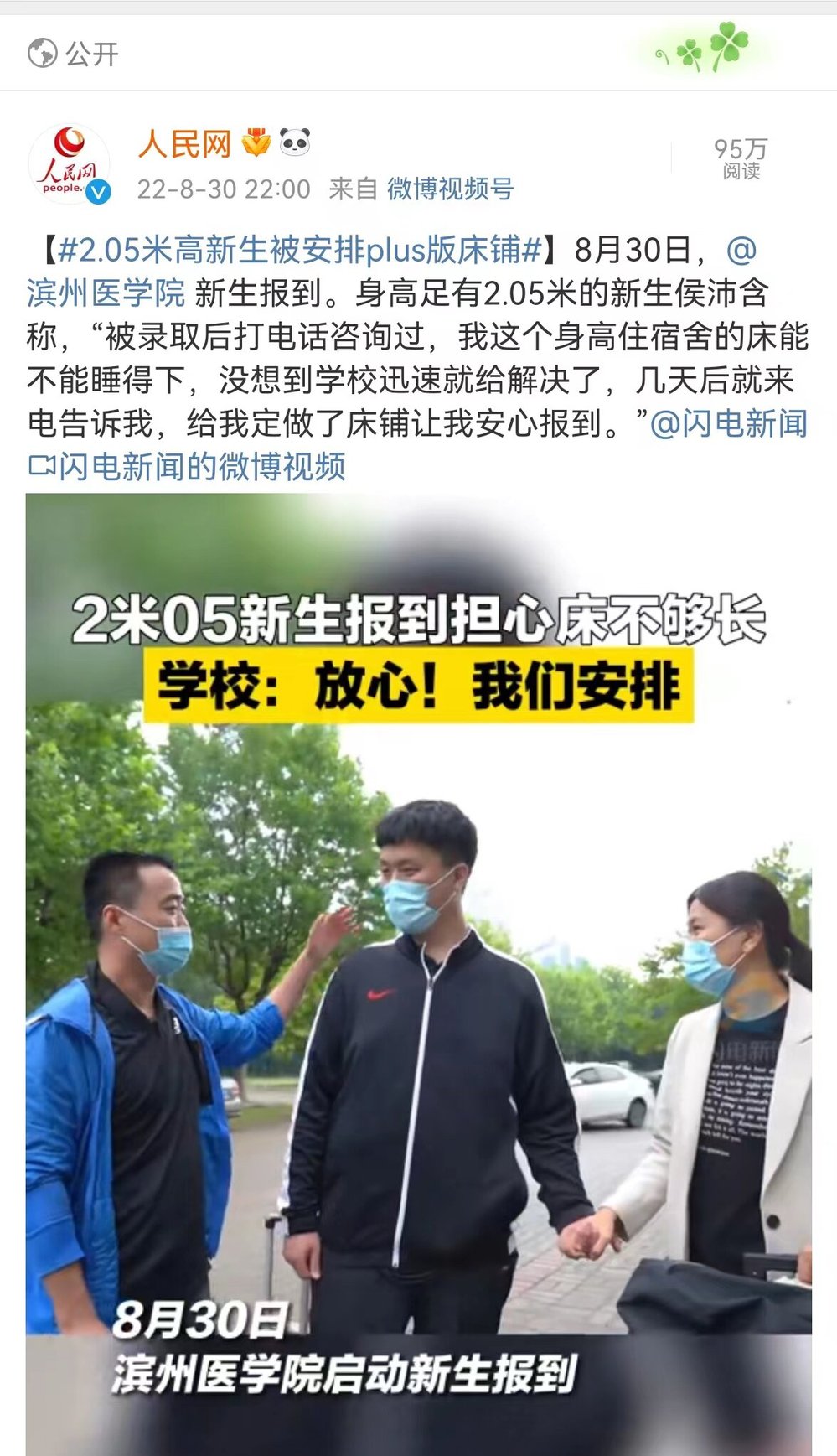Tap the 公开 visibility label
837x1456 pixels.
pyautogui.click(x=74, y=54)
